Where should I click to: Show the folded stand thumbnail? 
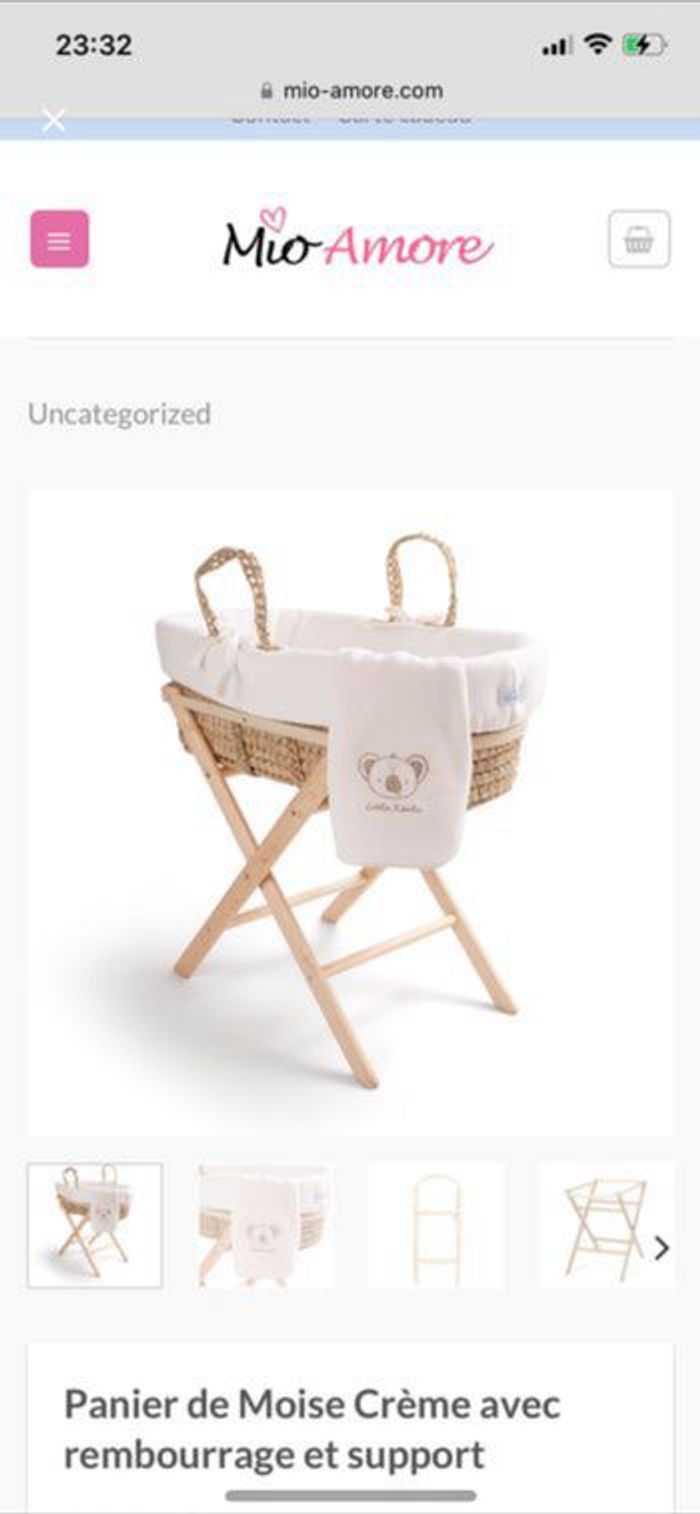(x=436, y=1224)
